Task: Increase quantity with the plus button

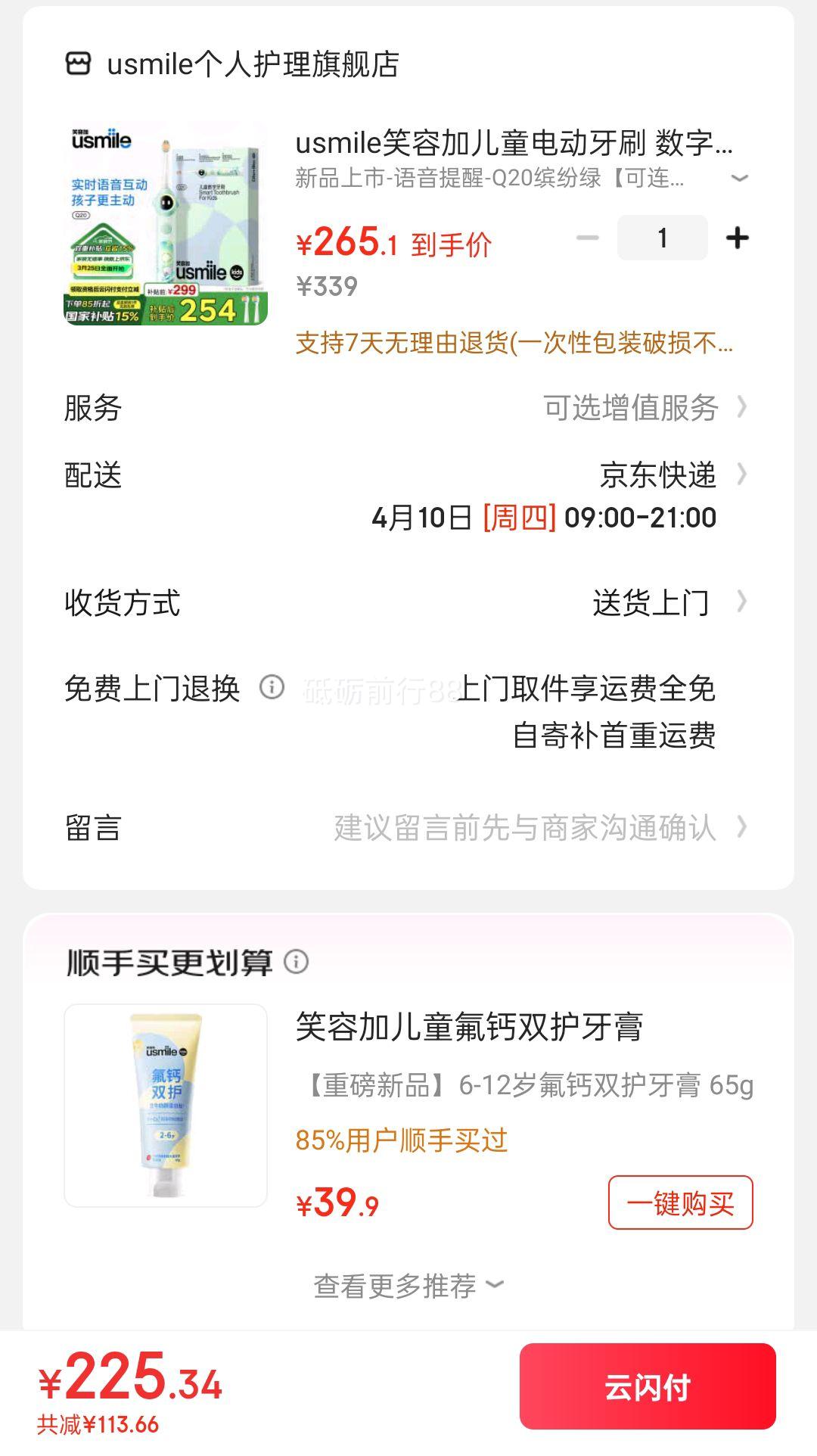Action: pyautogui.click(x=738, y=238)
